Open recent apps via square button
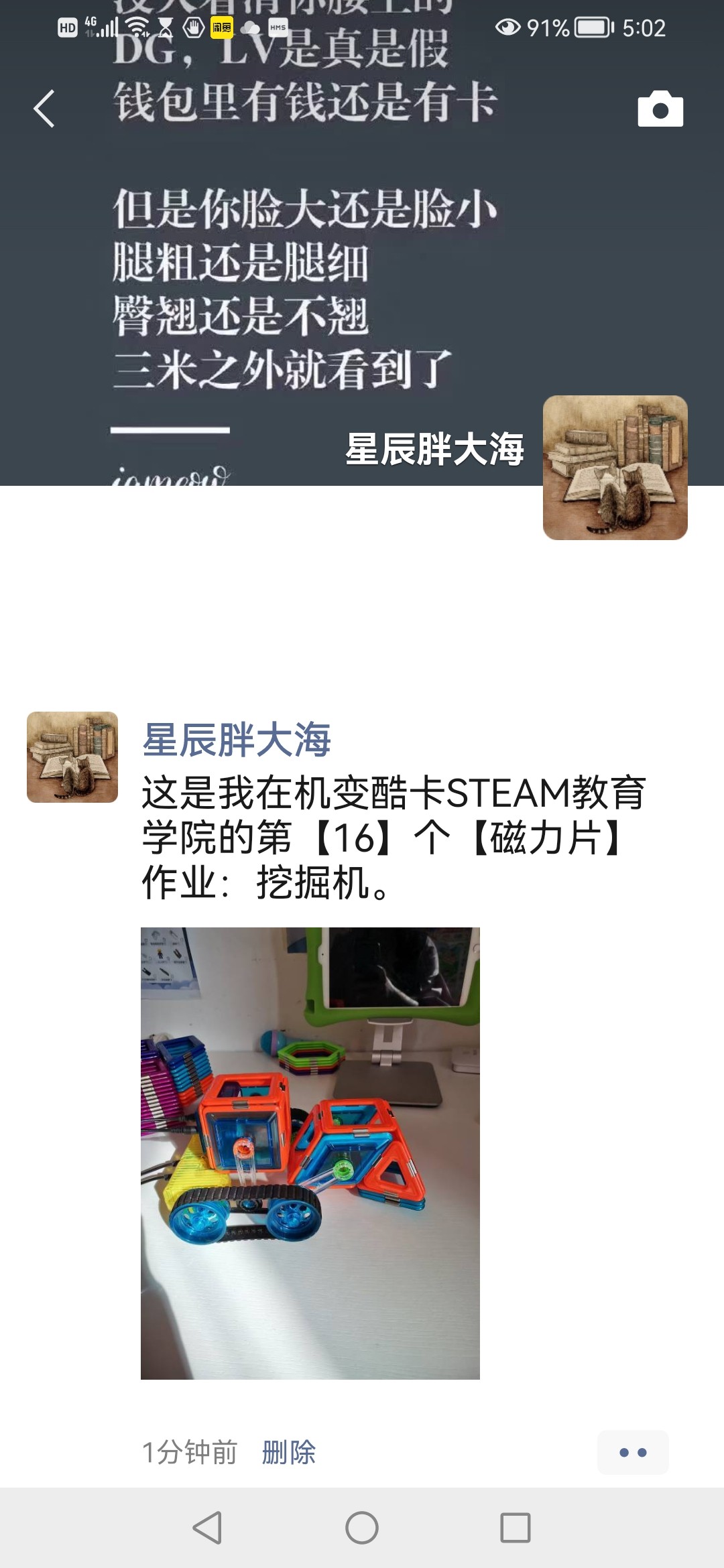 [x=516, y=1528]
